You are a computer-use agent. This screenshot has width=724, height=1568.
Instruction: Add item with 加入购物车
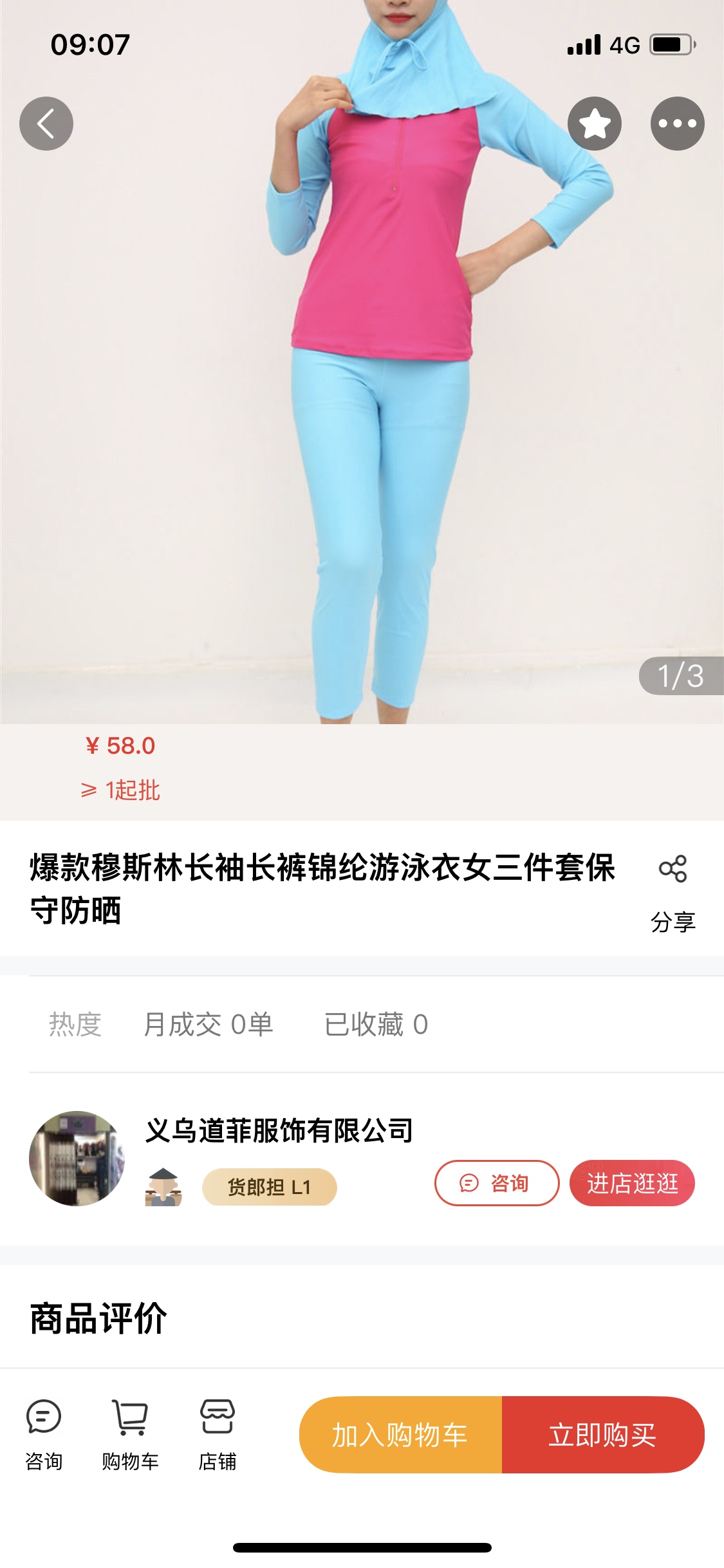click(x=400, y=1435)
